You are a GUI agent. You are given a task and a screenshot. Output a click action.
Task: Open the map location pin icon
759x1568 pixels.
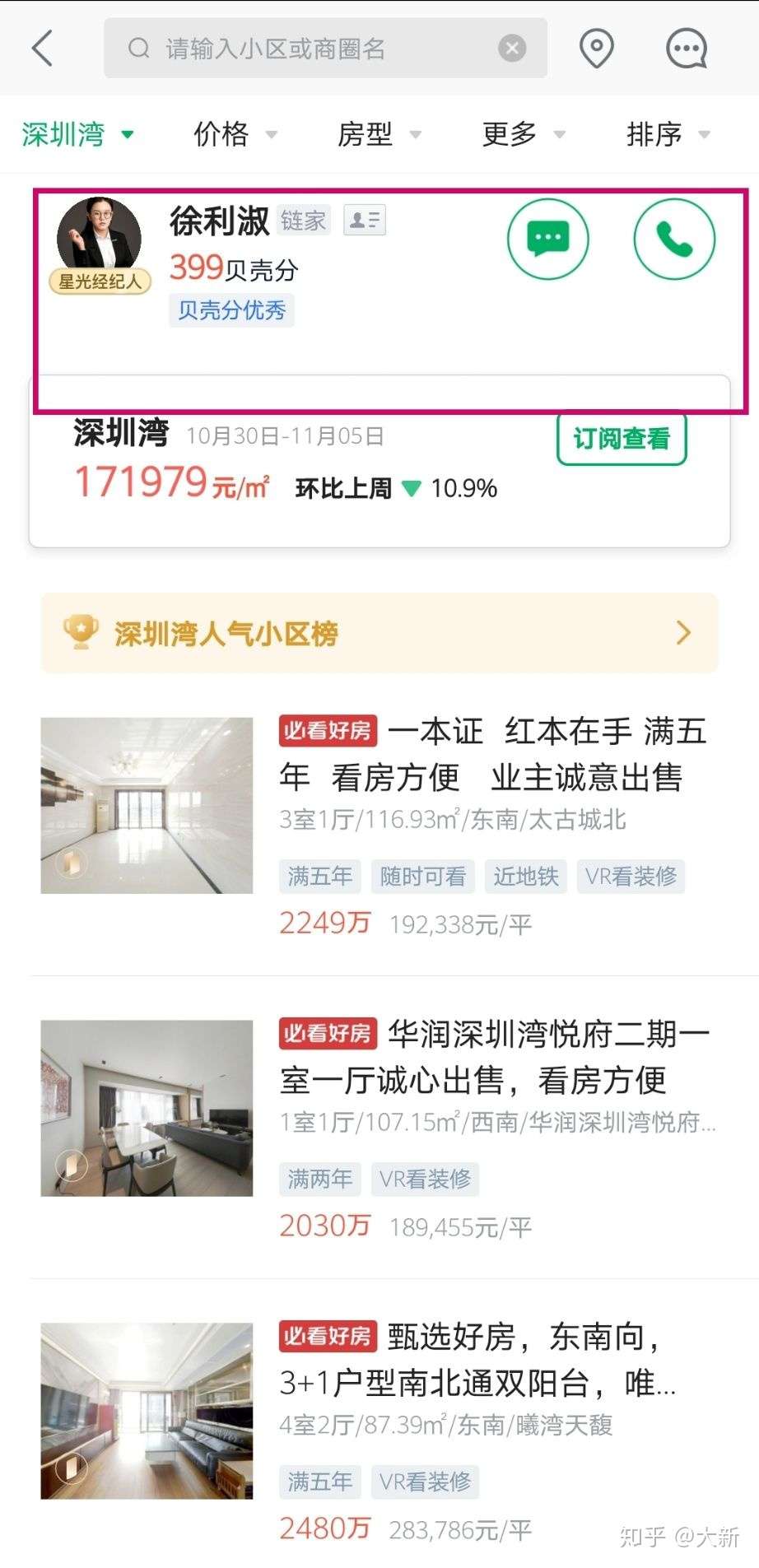pyautogui.click(x=596, y=49)
